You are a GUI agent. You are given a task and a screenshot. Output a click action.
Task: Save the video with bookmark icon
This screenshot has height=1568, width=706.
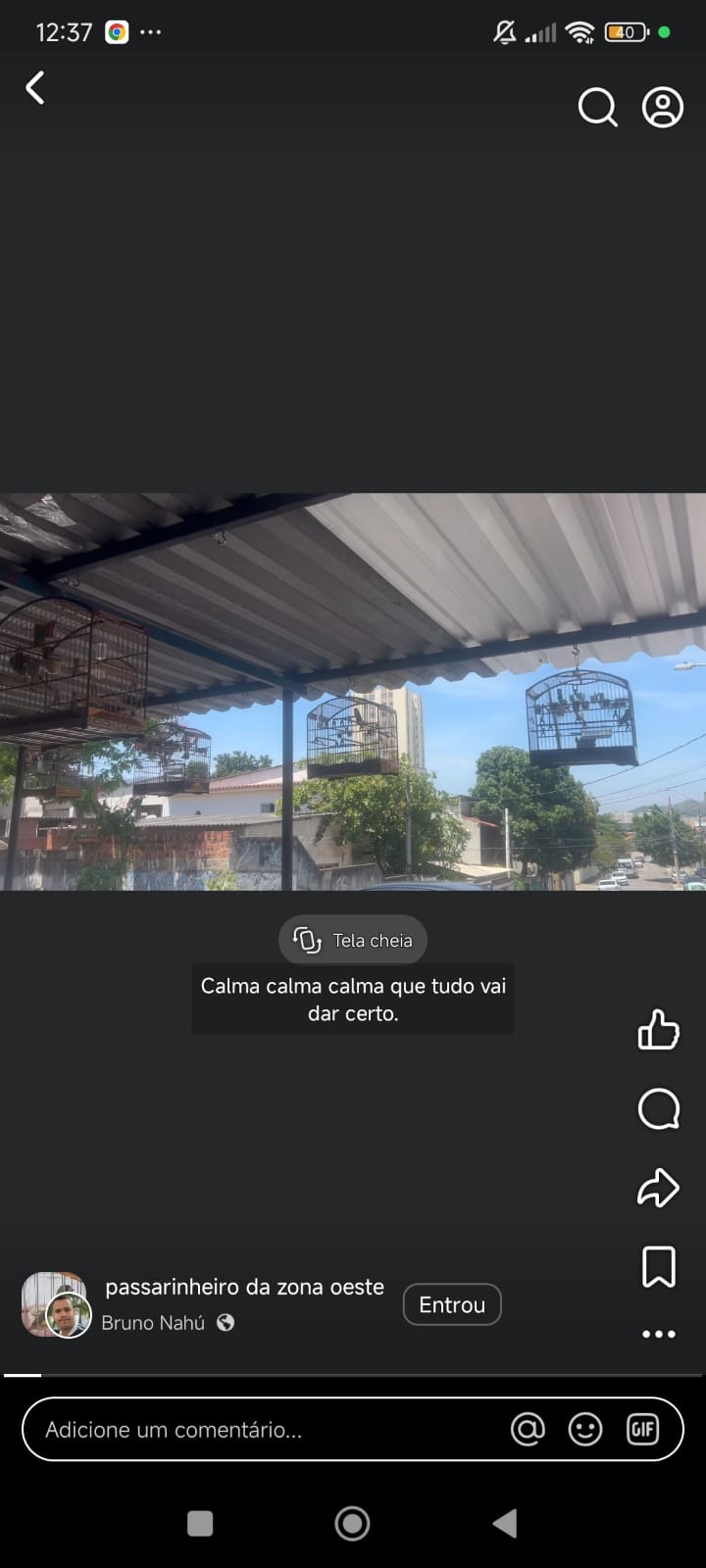pos(658,1266)
